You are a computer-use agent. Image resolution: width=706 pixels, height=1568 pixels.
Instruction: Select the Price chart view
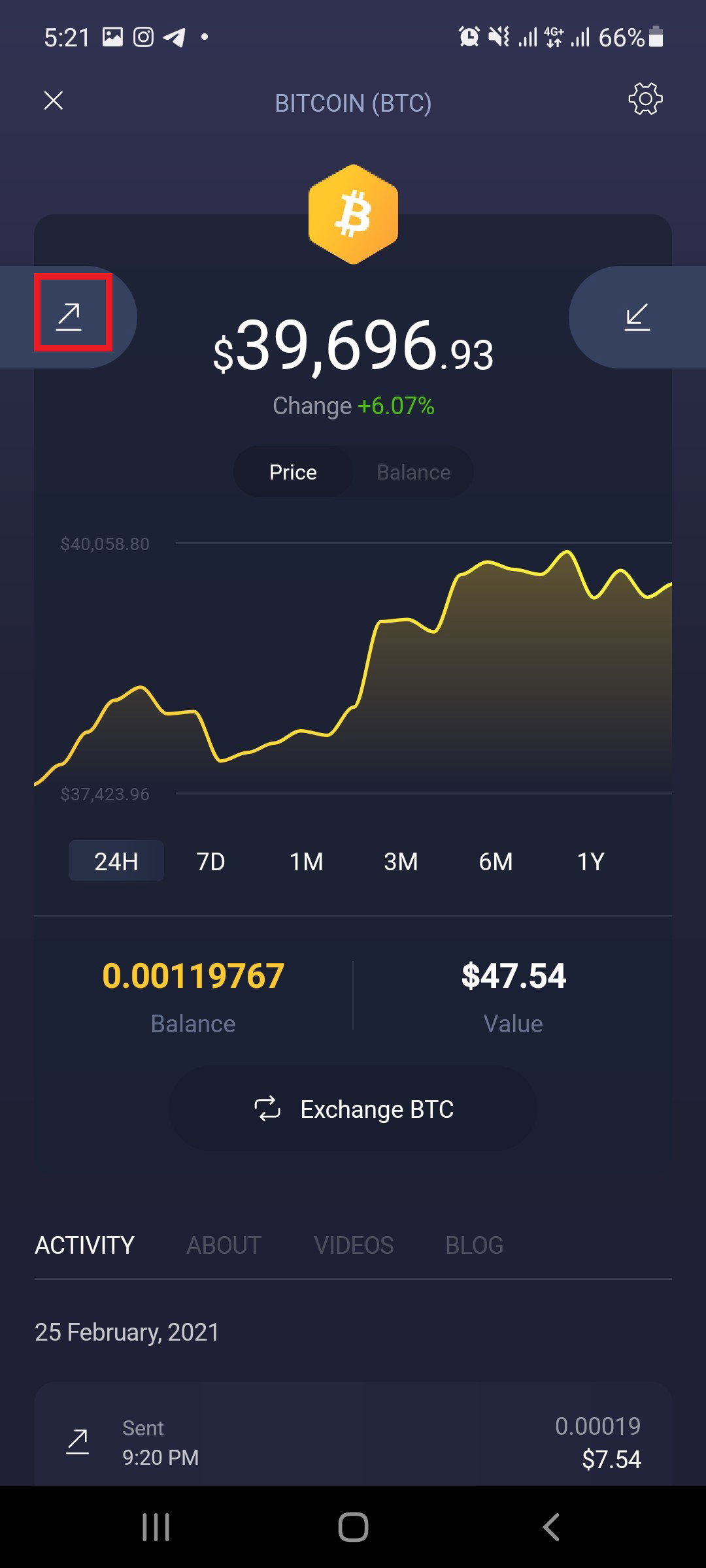tap(293, 472)
